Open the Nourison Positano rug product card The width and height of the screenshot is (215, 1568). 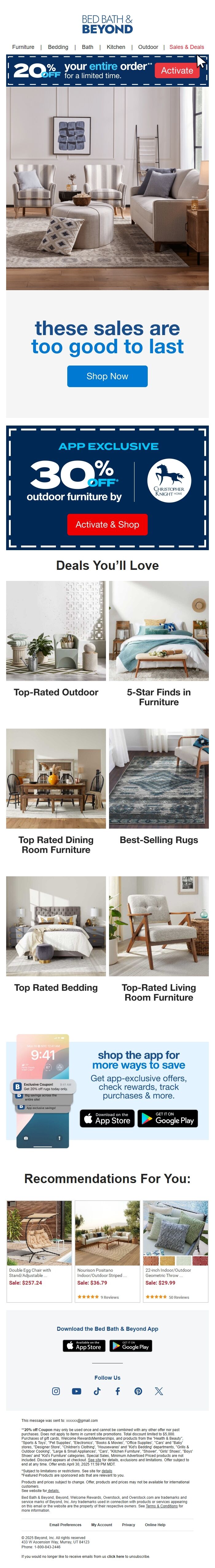coord(107,1242)
